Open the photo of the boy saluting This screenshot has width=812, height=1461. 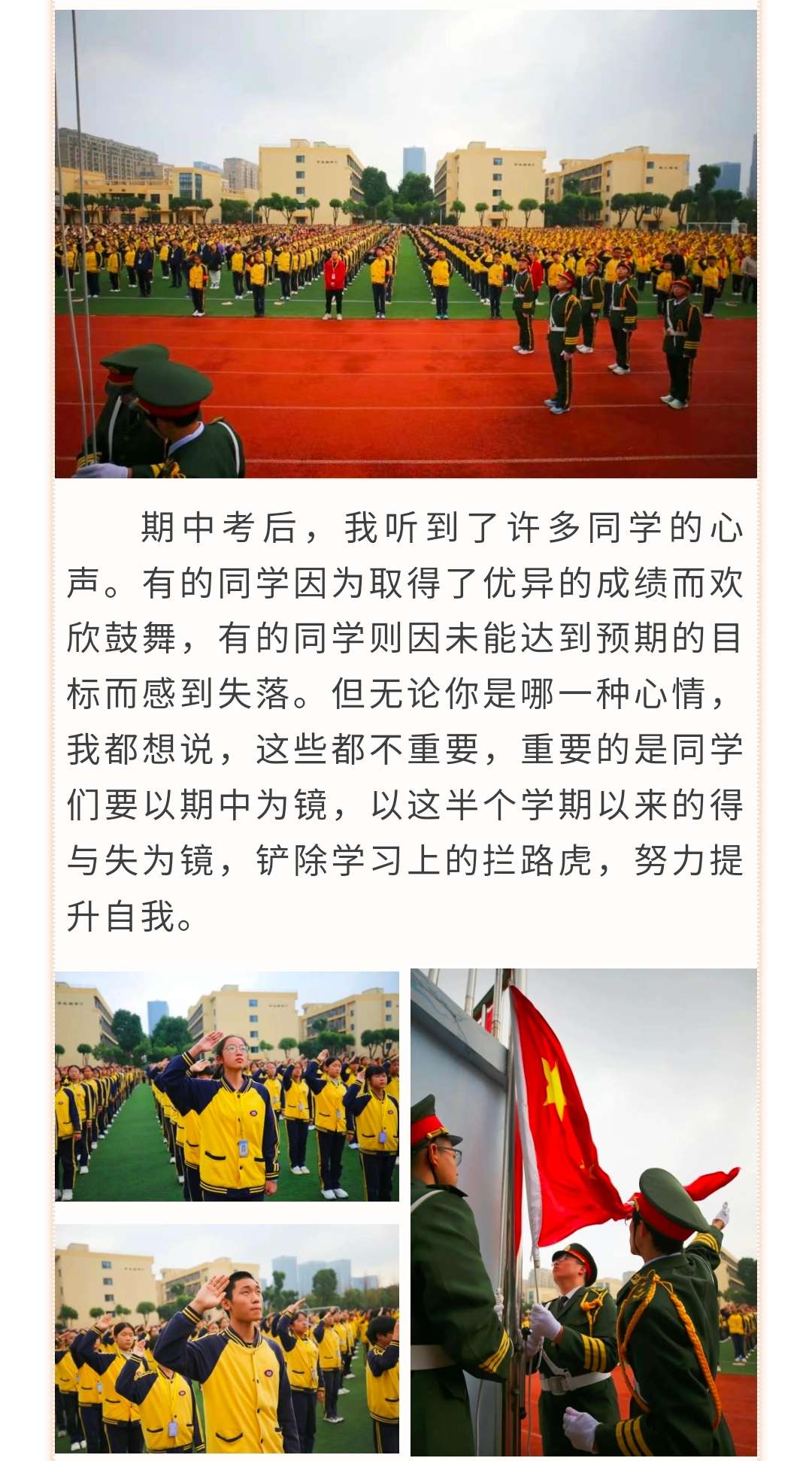(x=226, y=1338)
